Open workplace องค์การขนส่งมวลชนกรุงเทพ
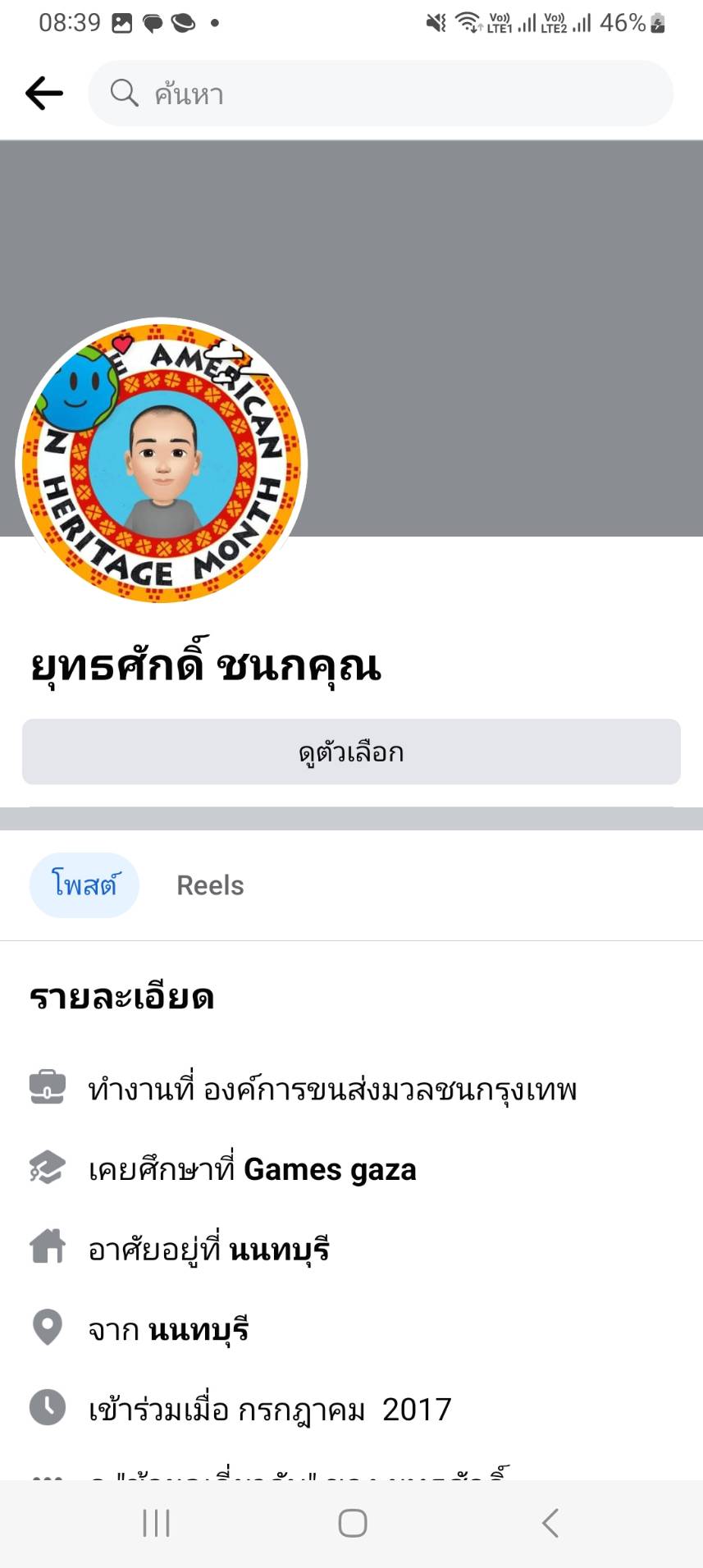 [x=390, y=1090]
